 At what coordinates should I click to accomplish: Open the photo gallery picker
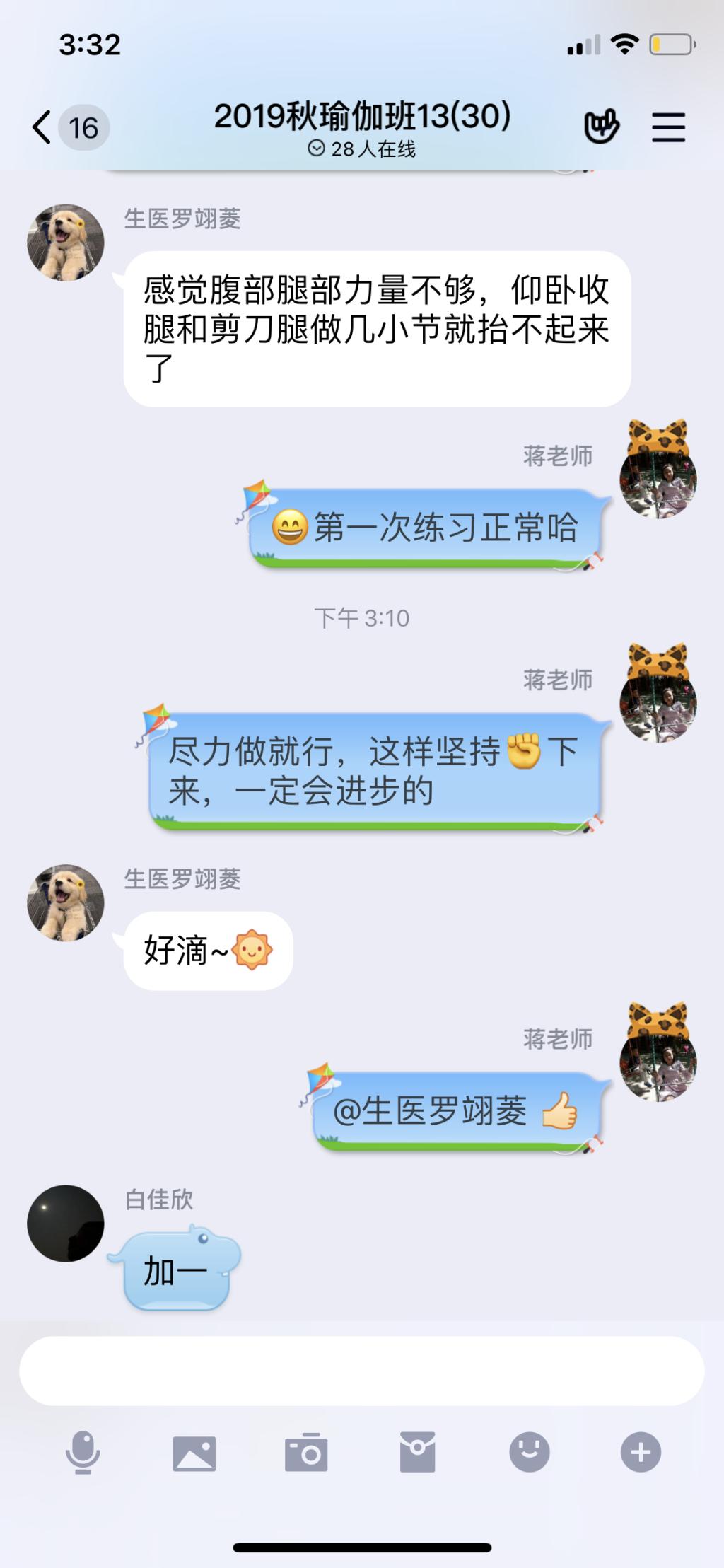194,1453
